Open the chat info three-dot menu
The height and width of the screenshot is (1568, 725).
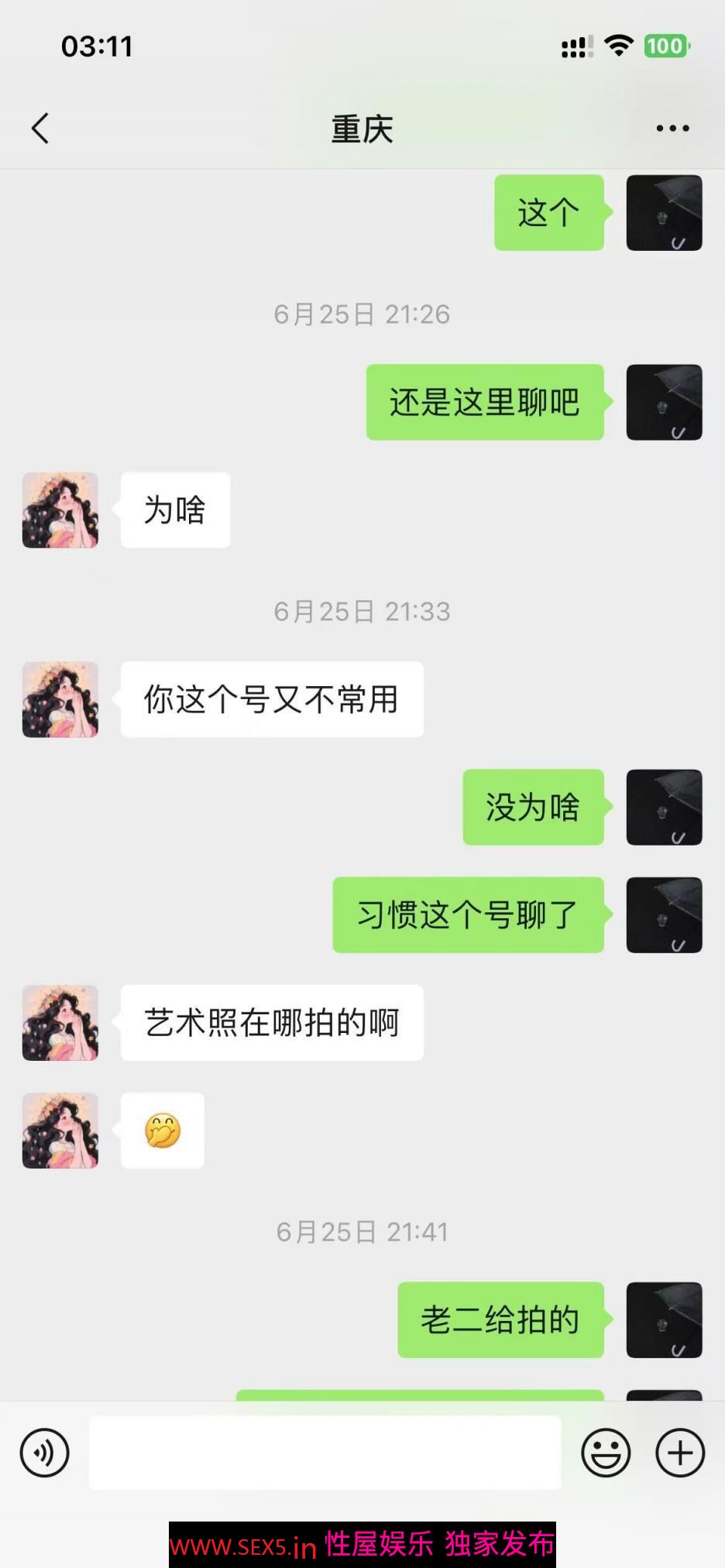click(x=672, y=129)
